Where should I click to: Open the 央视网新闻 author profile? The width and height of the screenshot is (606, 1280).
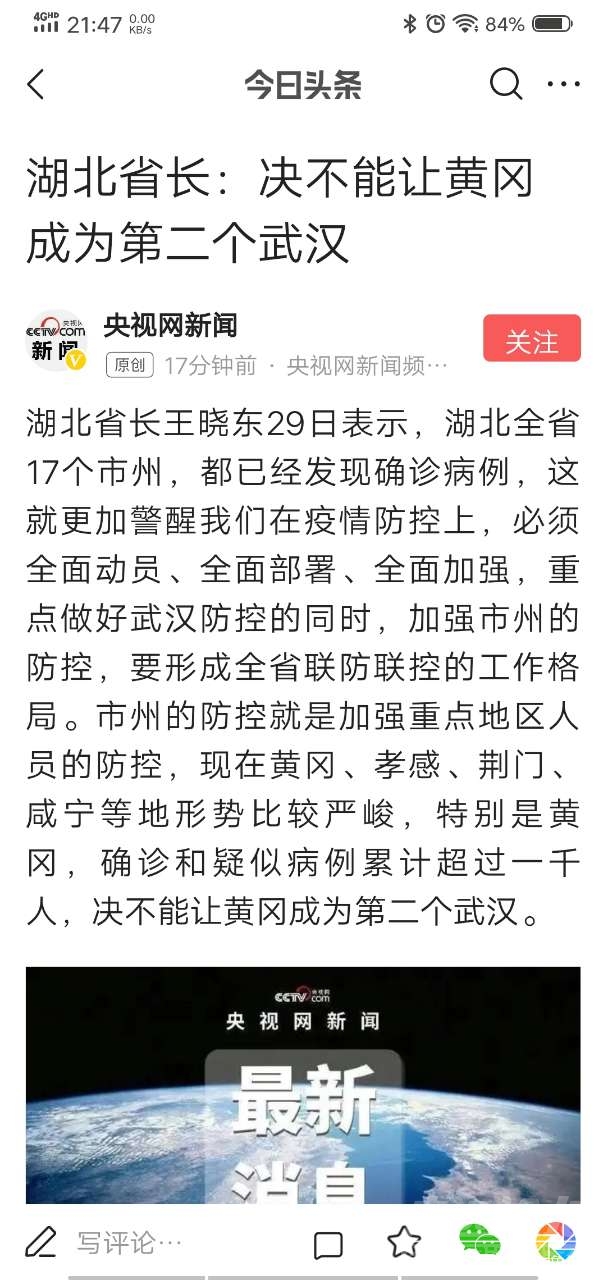click(x=170, y=326)
